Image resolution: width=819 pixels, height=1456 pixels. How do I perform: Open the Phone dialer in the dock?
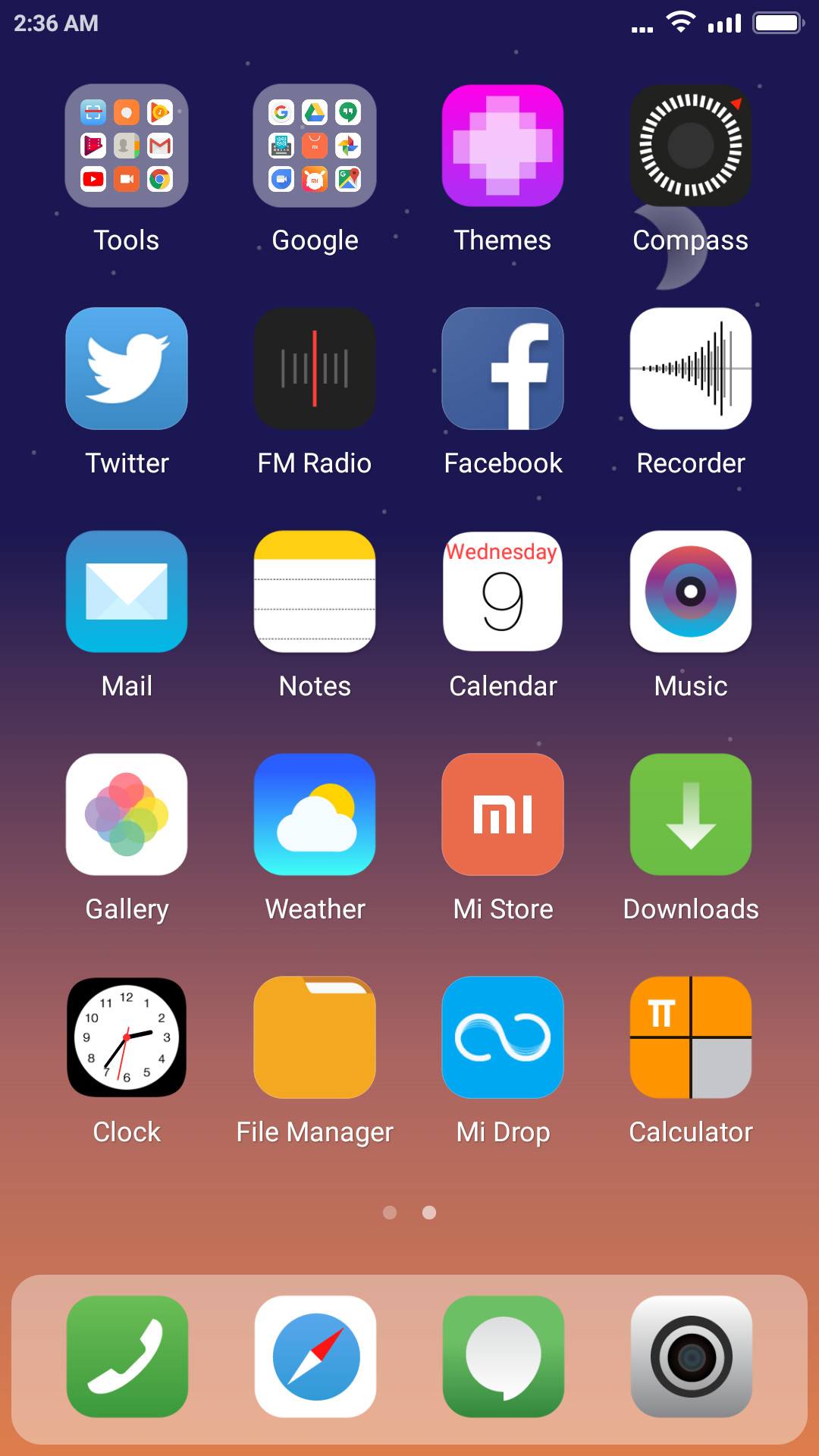[x=127, y=1357]
